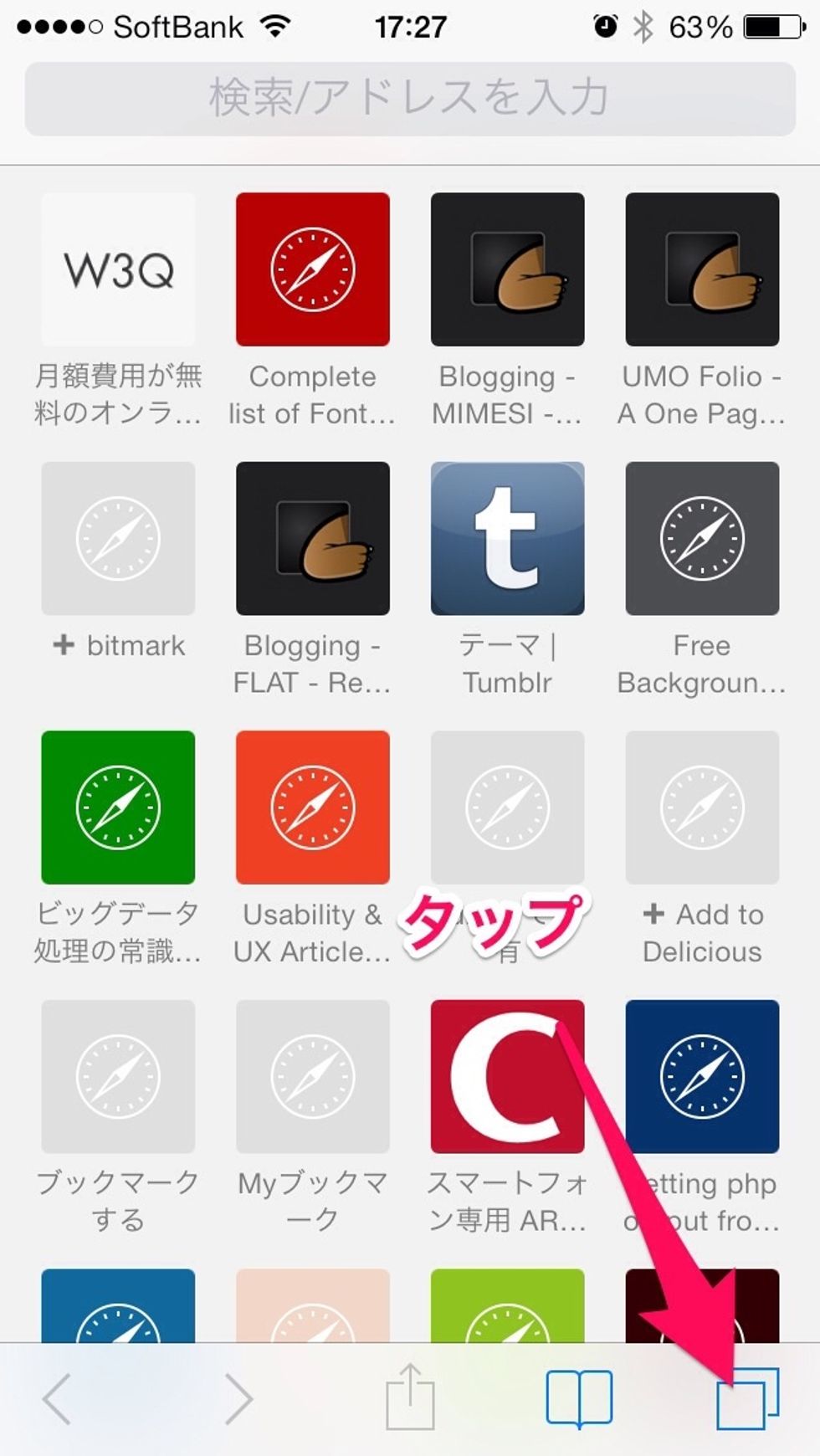Open the red Complete list of Font favorite

click(313, 269)
